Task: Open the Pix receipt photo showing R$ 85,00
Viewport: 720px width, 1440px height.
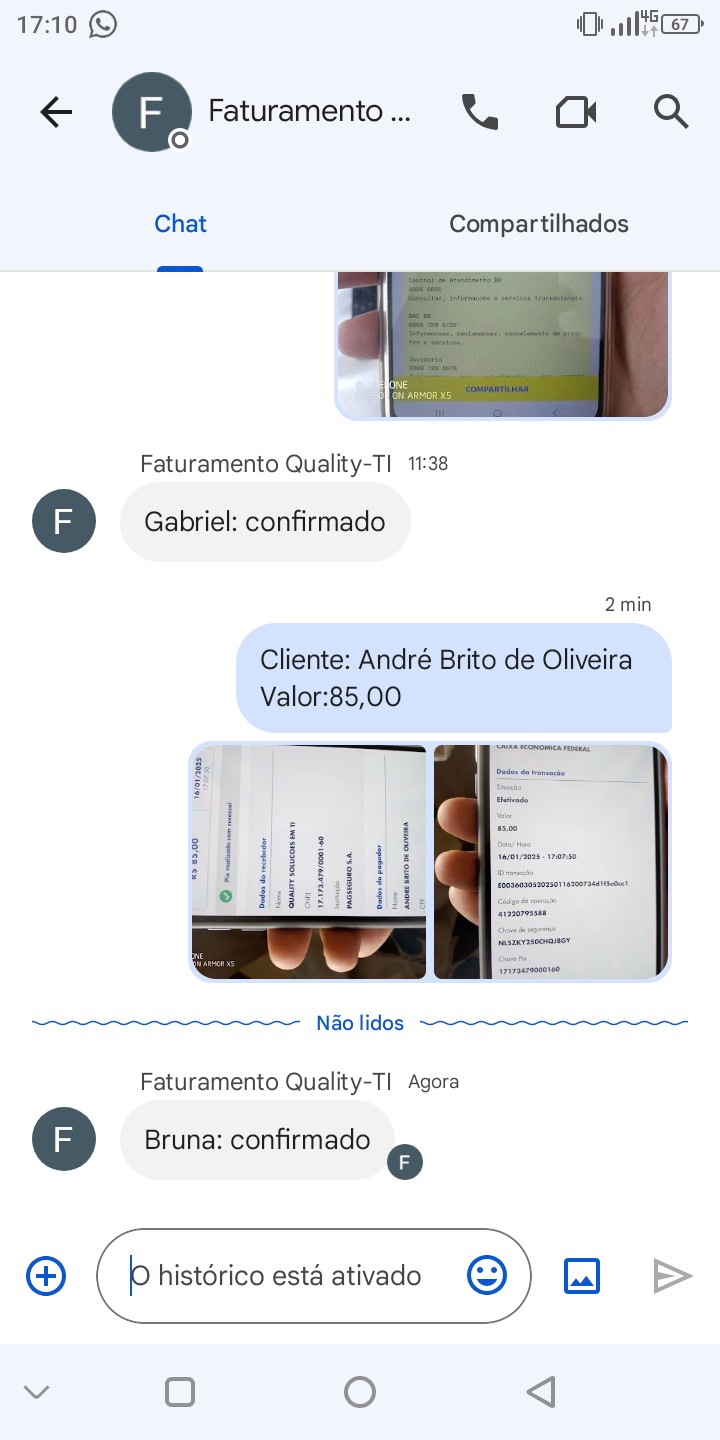Action: tap(309, 861)
